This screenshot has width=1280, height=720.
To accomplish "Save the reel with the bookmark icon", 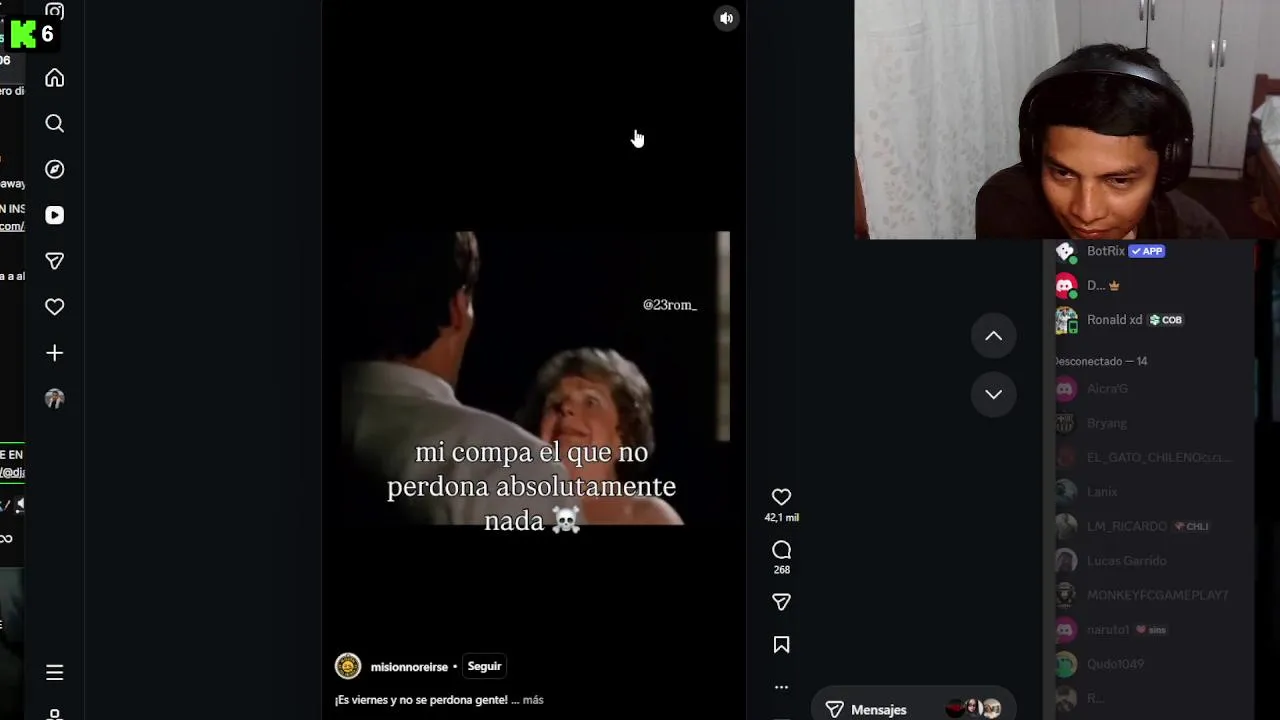I will (781, 645).
